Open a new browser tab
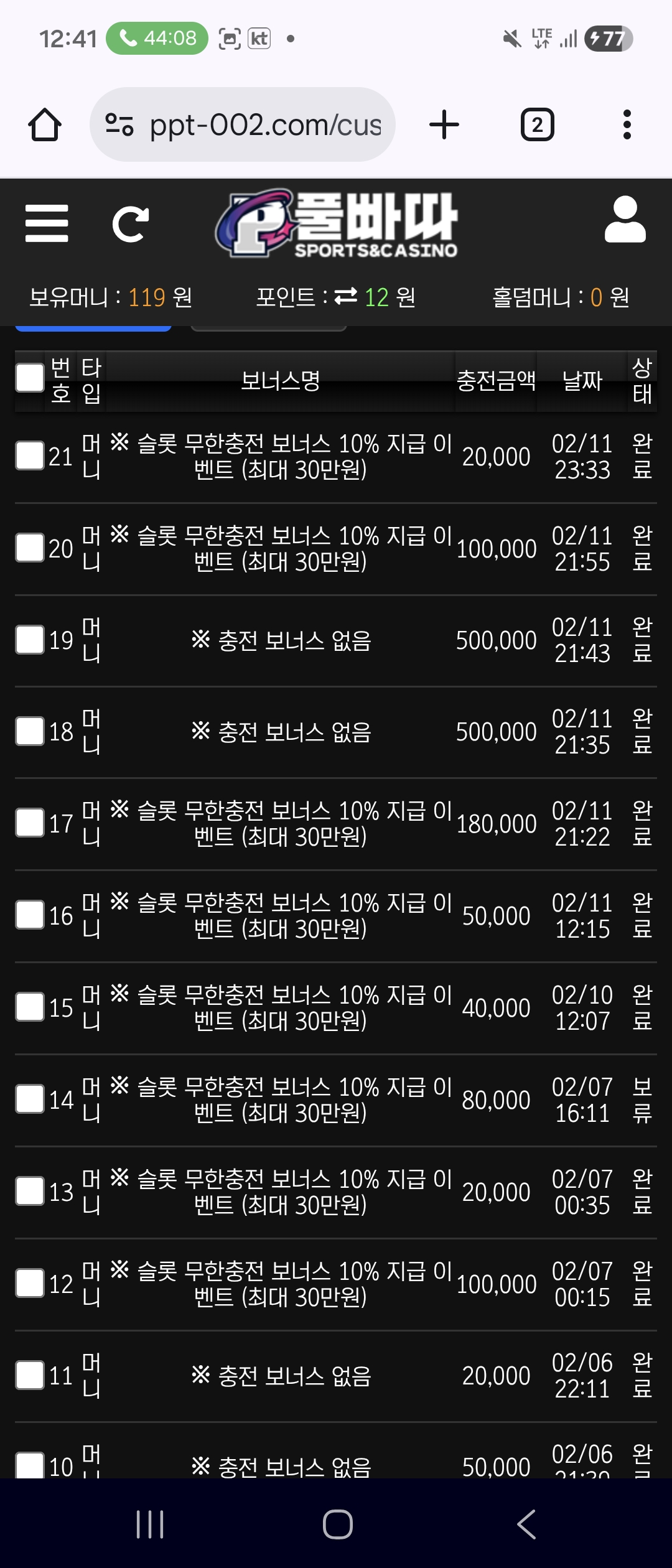The height and width of the screenshot is (1568, 672). coord(444,124)
